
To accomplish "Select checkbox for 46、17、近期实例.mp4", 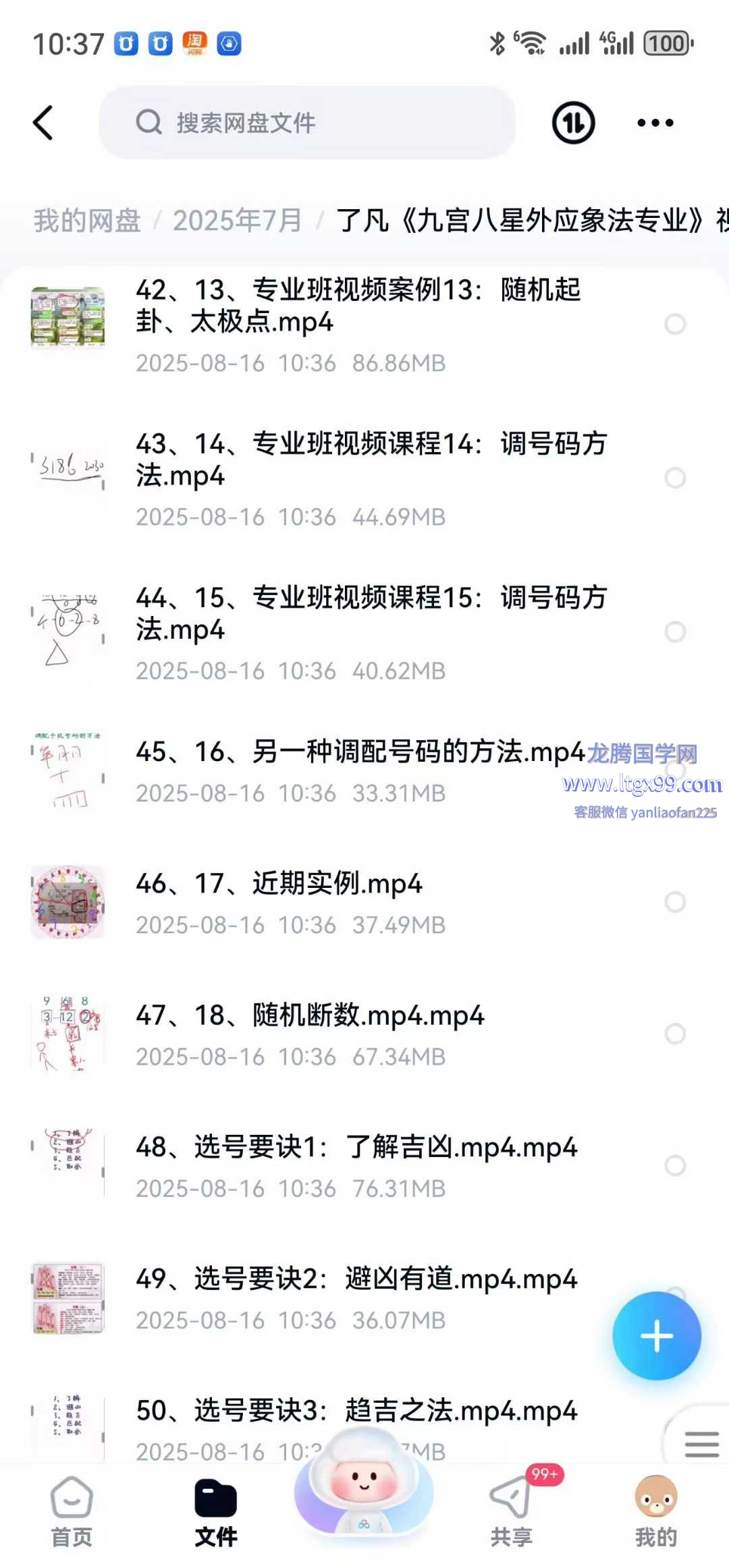I will 675,902.
